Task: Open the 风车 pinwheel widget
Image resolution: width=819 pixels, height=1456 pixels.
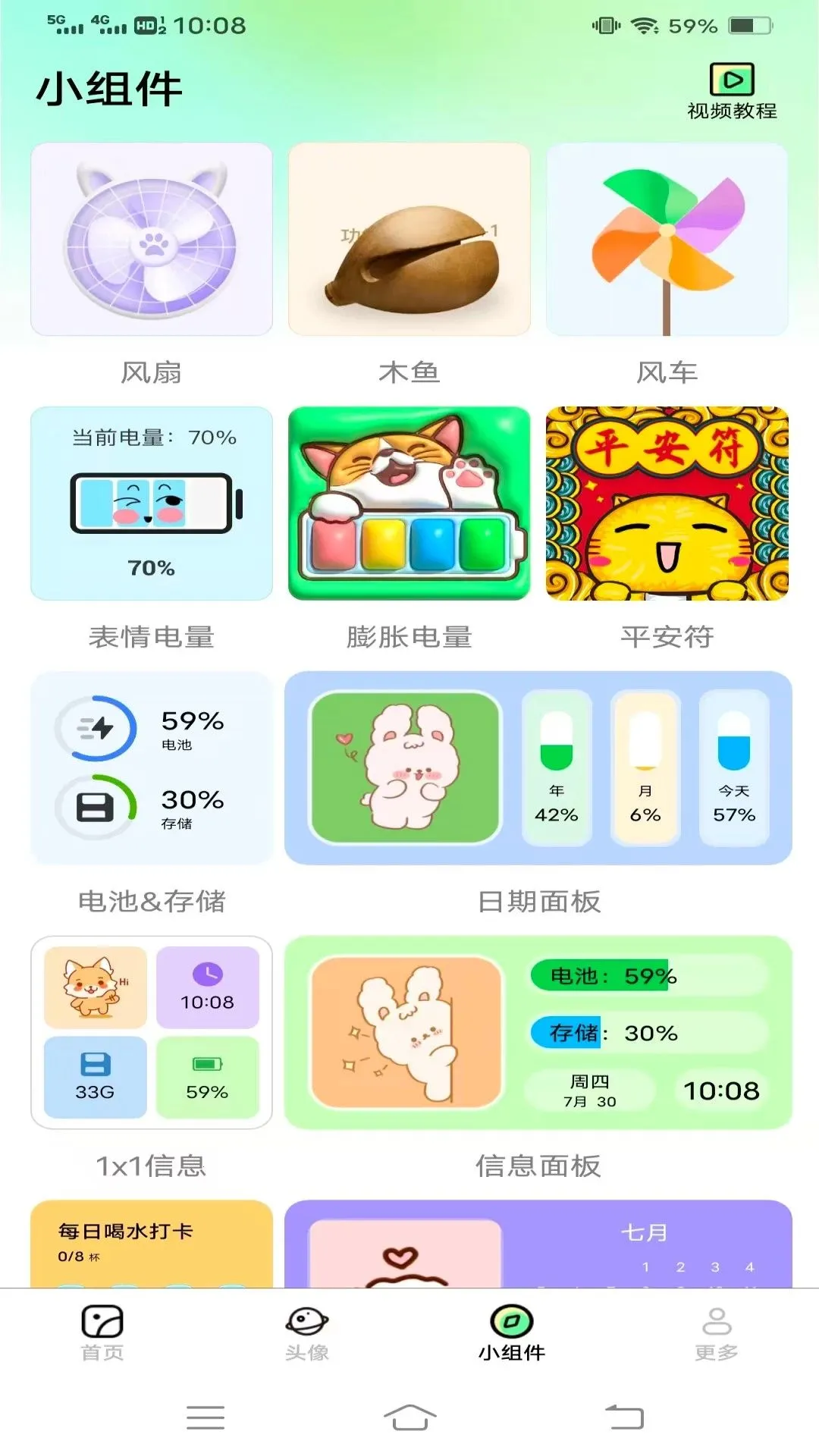Action: pyautogui.click(x=667, y=239)
